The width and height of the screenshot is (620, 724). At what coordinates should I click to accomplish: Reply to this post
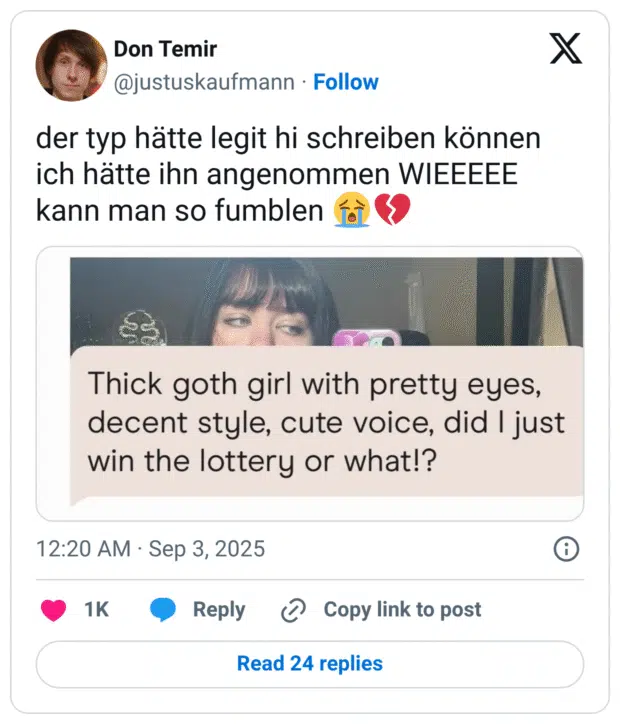click(x=198, y=609)
